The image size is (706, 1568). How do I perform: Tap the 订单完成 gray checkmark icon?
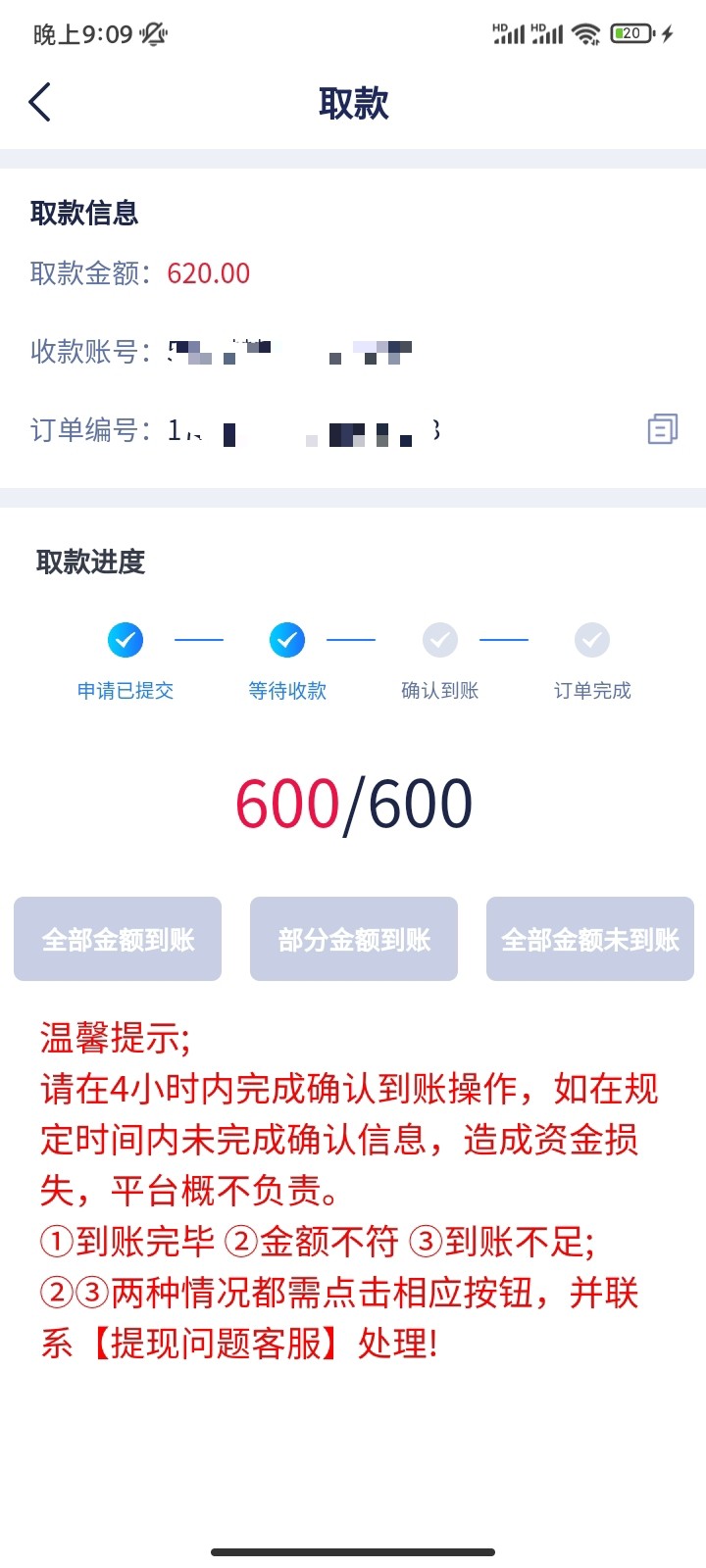(x=591, y=639)
